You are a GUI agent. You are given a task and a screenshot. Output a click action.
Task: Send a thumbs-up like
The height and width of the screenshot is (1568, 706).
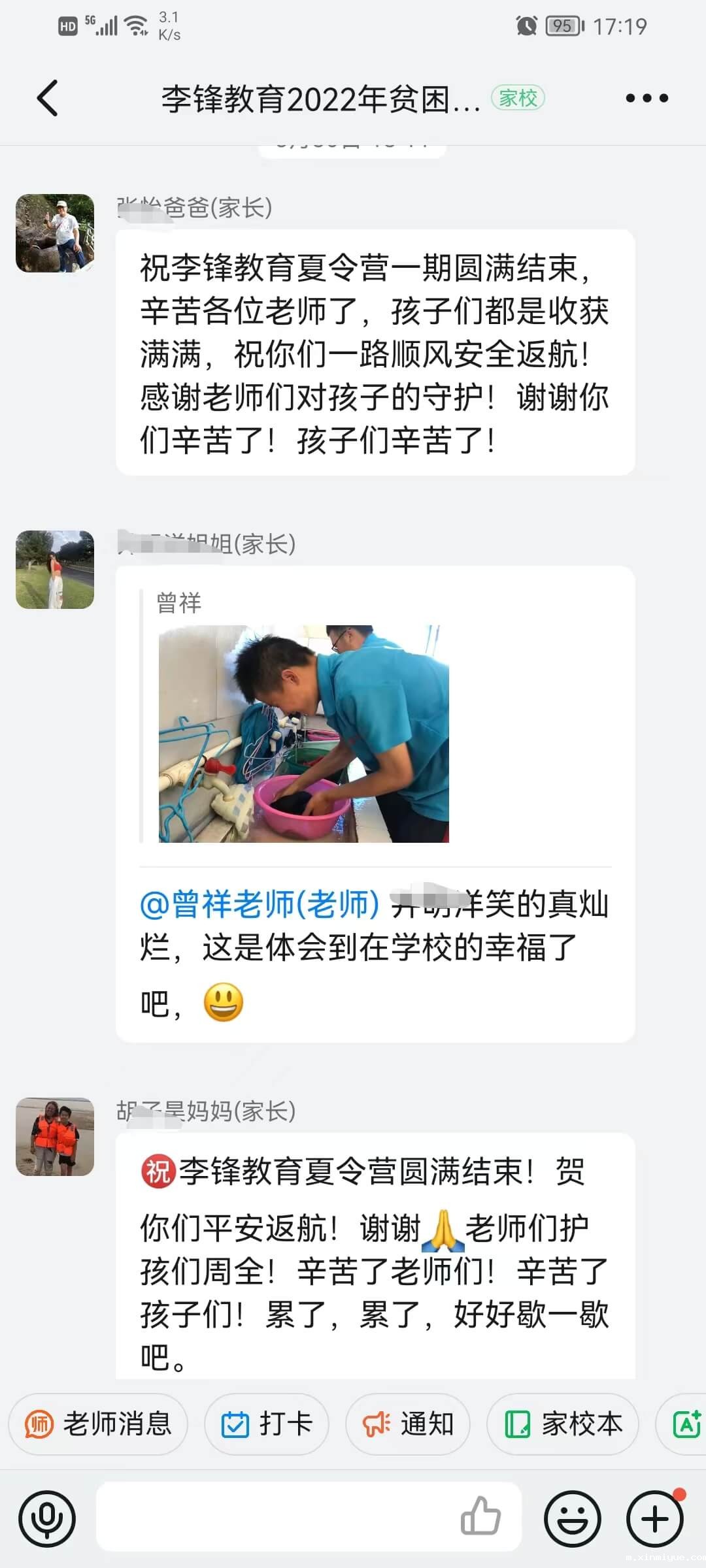pos(480,1516)
